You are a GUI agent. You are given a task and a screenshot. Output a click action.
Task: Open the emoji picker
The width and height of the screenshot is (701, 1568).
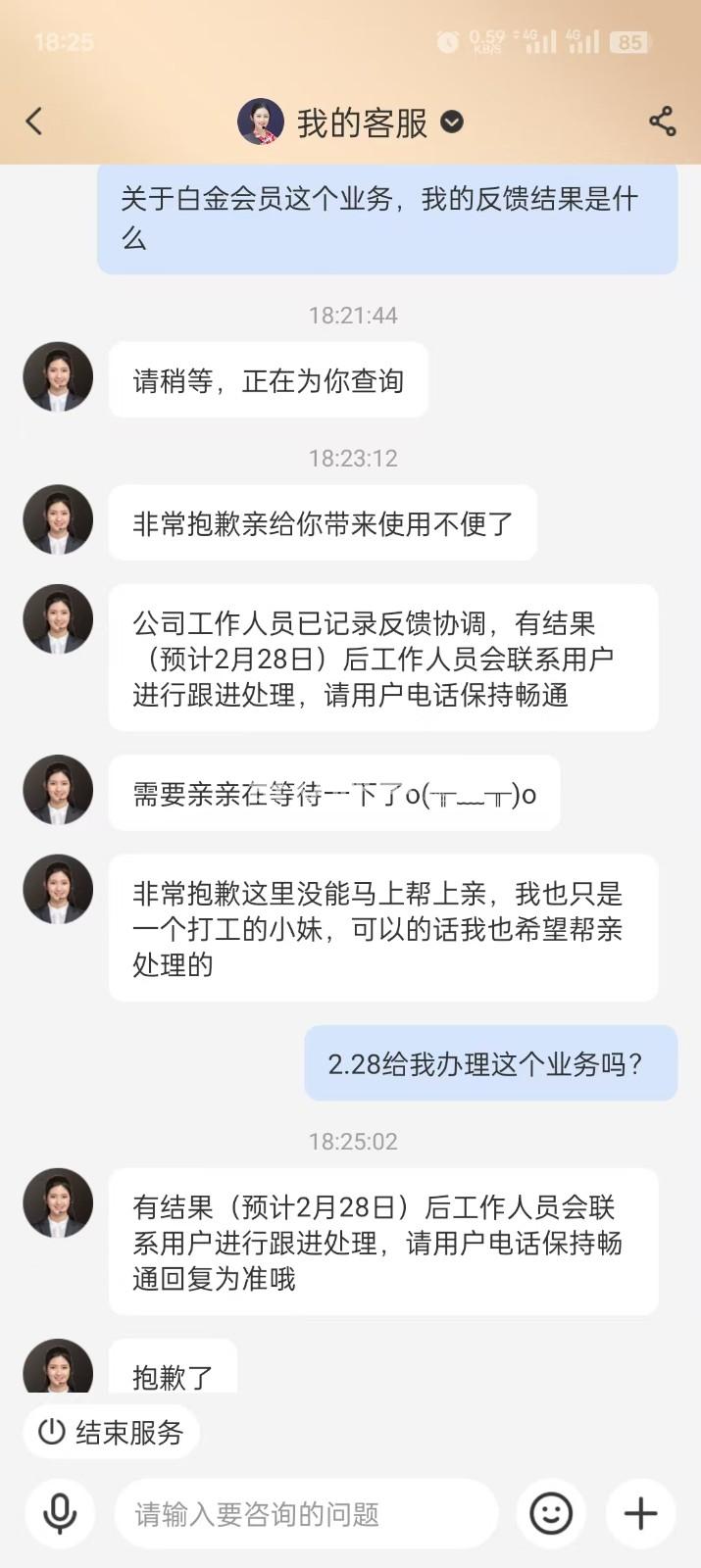(551, 1514)
